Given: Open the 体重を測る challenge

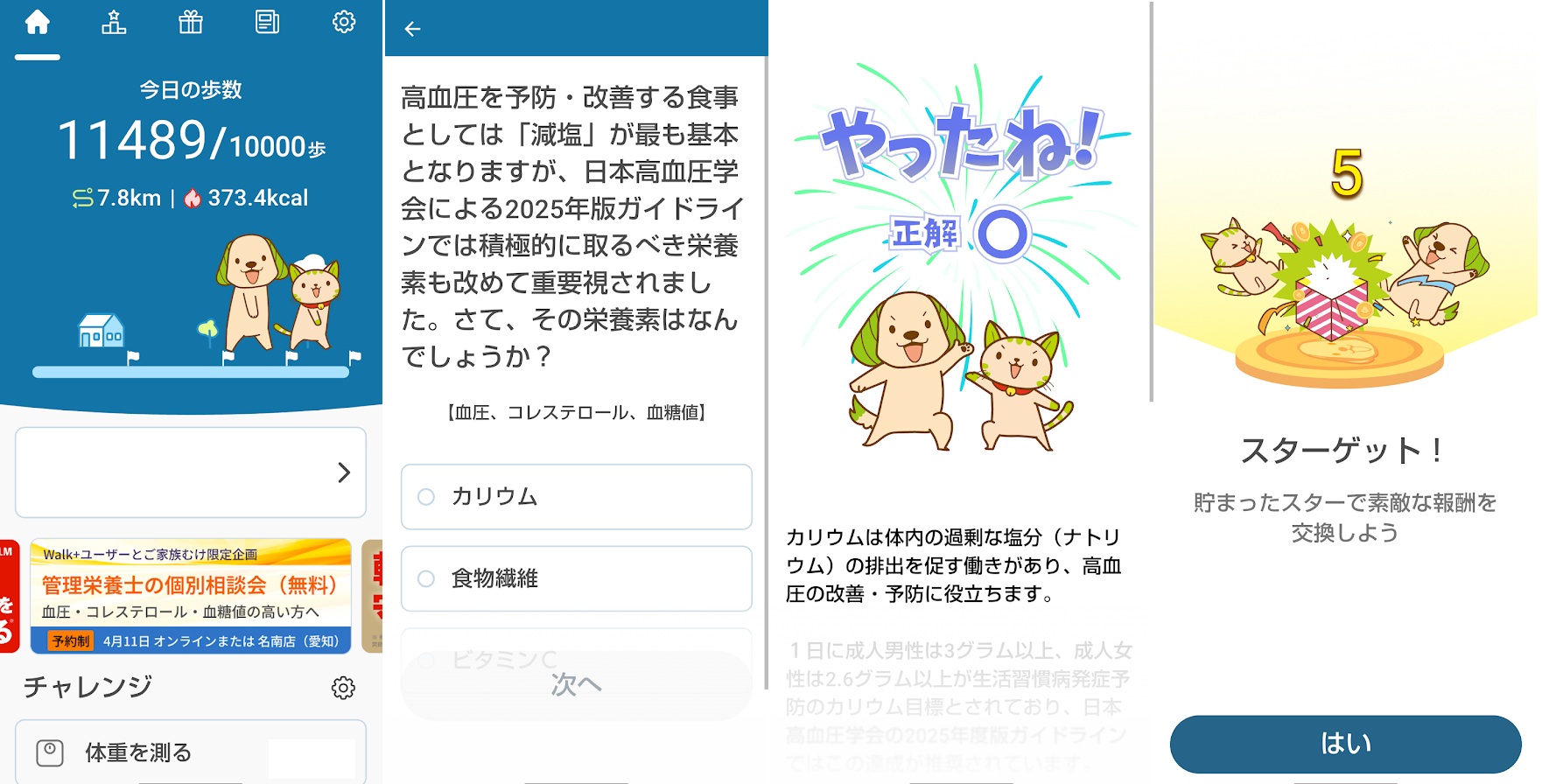Looking at the screenshot, I should click(190, 752).
